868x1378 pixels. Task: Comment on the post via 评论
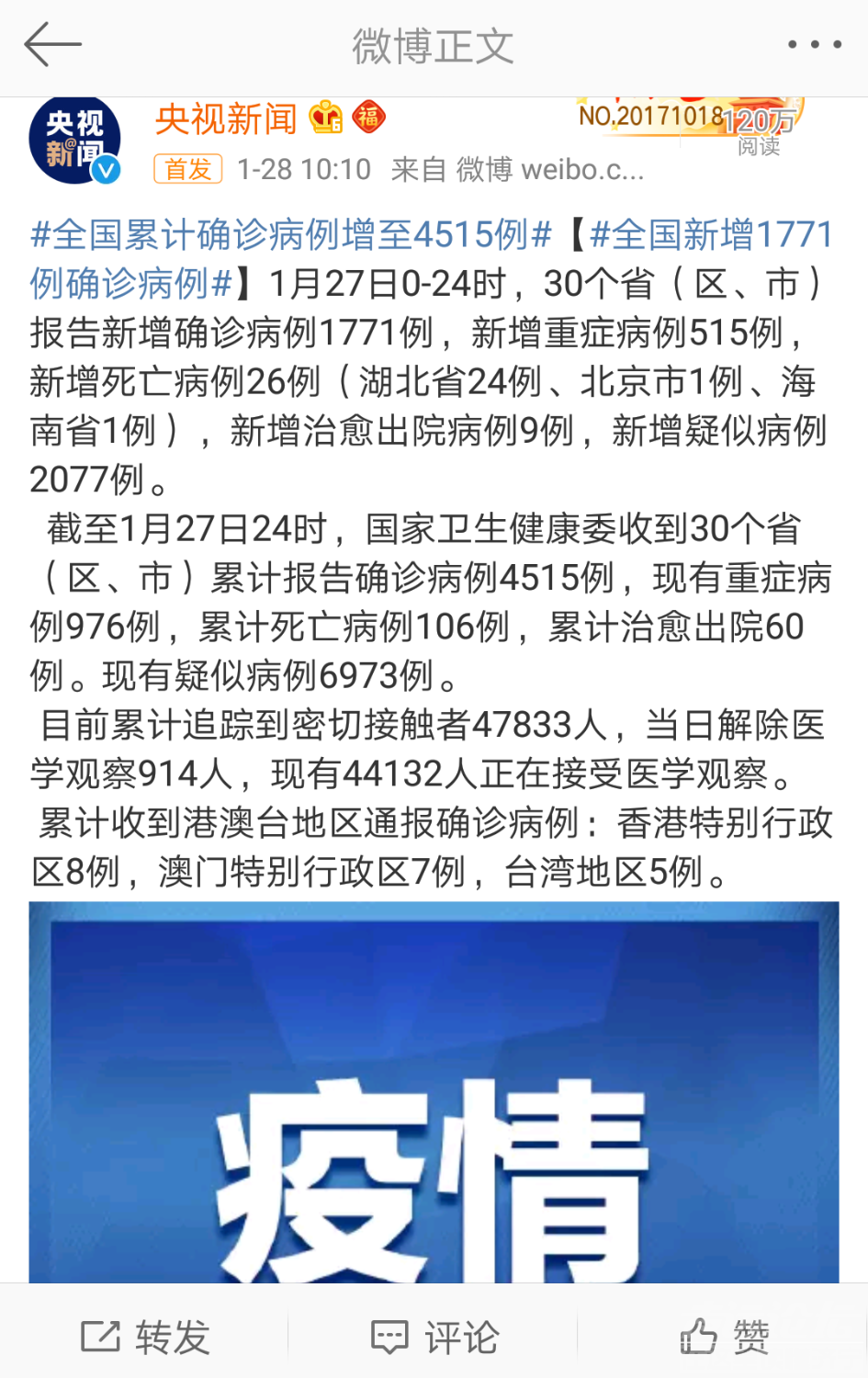(434, 1337)
